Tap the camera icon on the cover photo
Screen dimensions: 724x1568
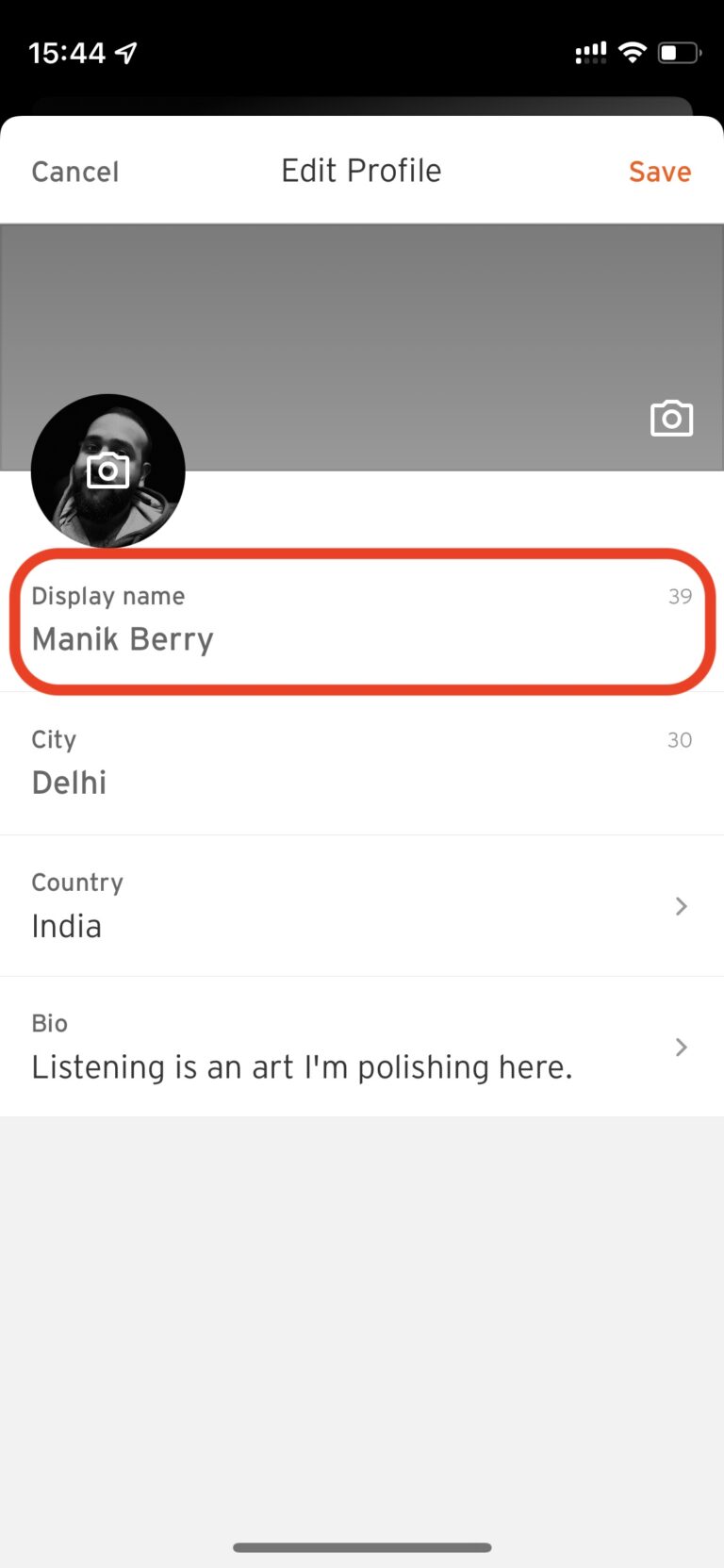tap(670, 418)
